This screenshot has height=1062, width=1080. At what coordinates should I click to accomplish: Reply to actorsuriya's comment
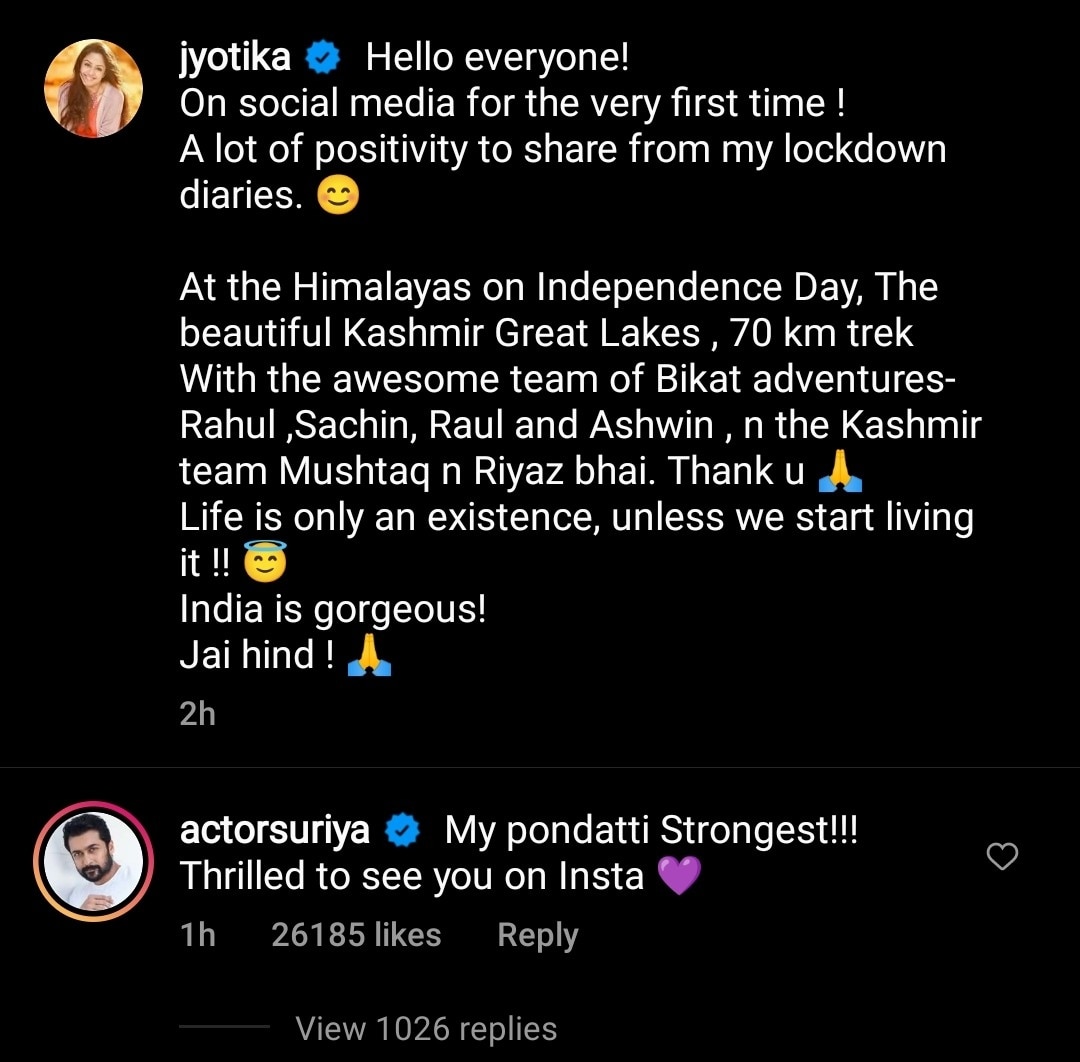[x=537, y=935]
